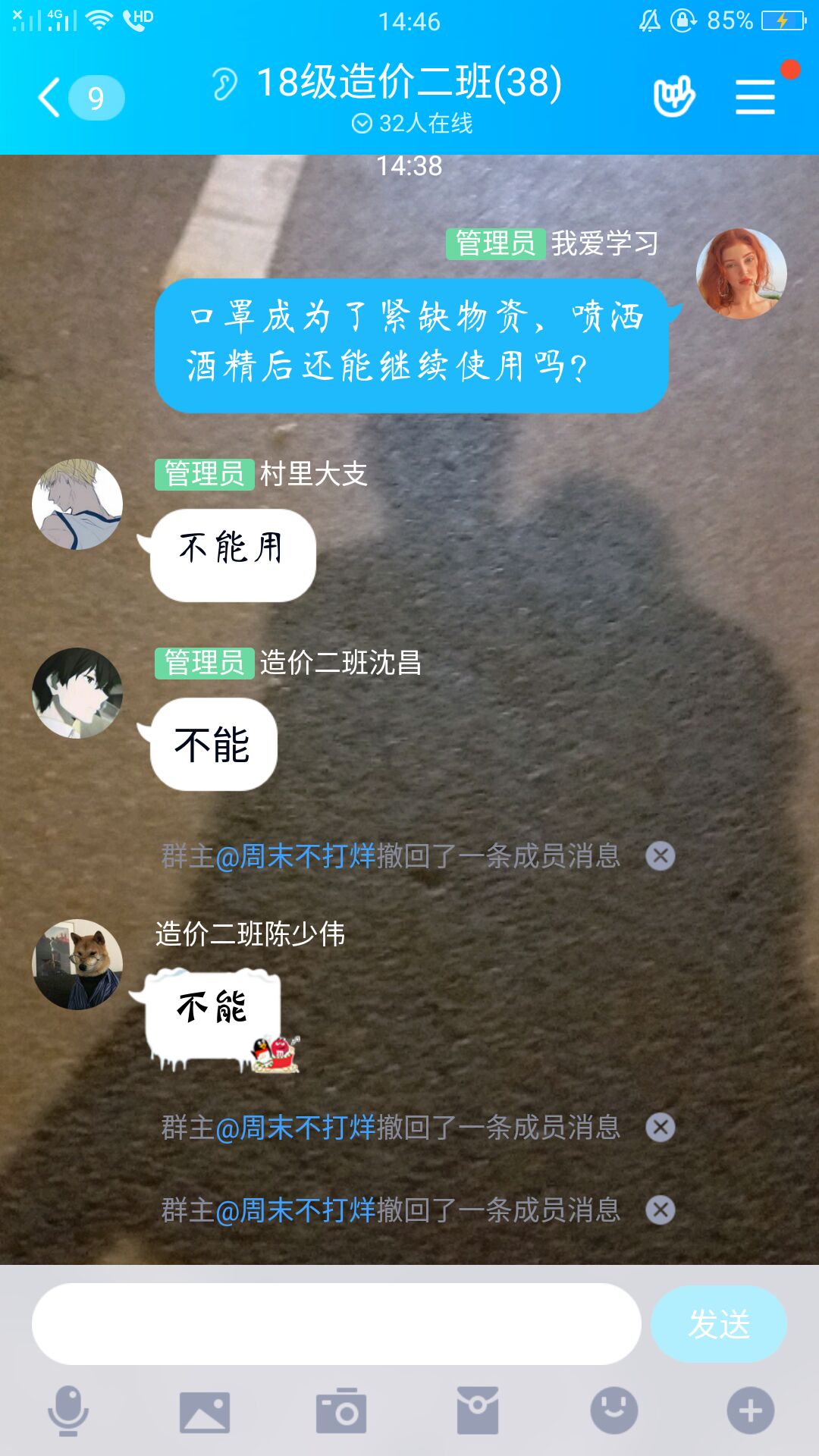Send the message with 发送 button
This screenshot has width=819, height=1456.
click(718, 1324)
